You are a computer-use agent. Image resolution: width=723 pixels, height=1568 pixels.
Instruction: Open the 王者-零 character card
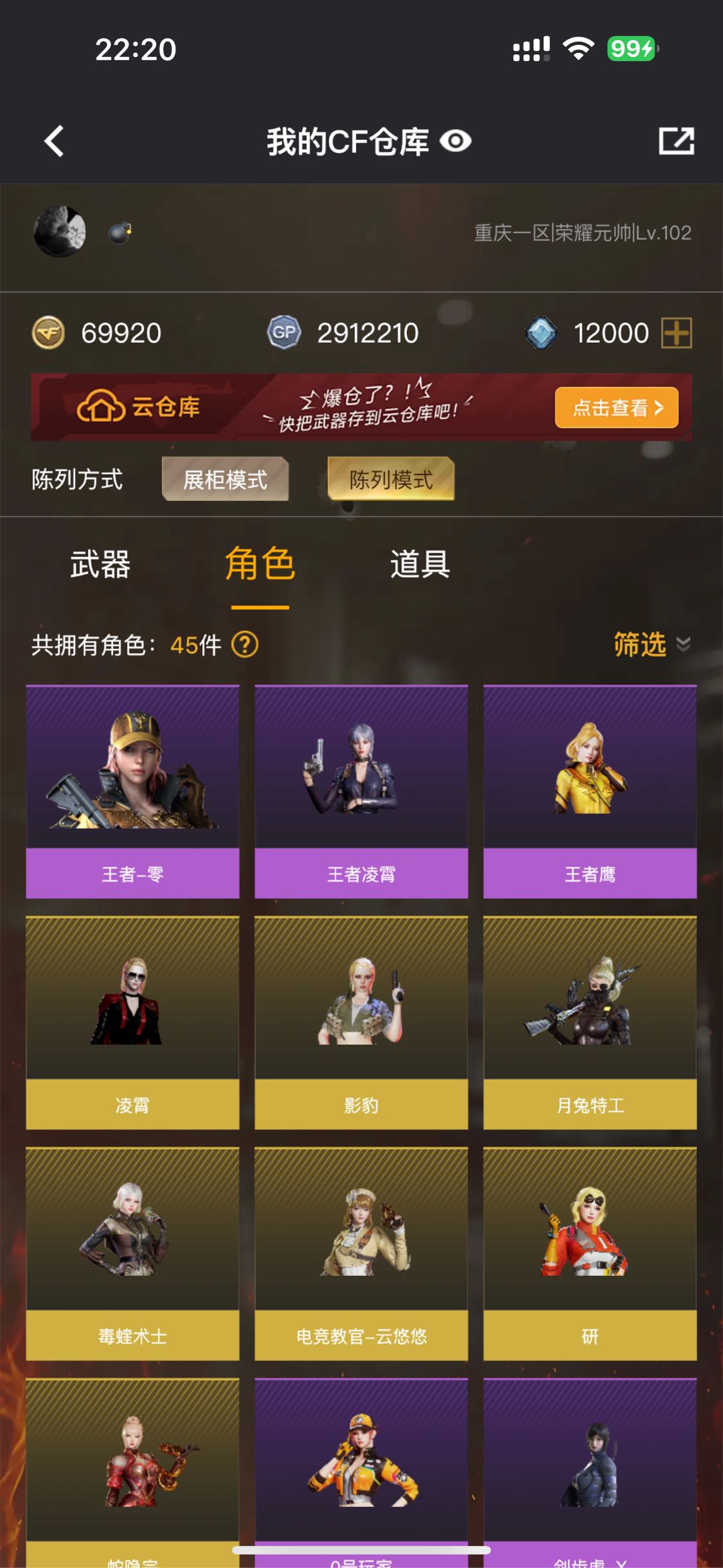pos(133,791)
